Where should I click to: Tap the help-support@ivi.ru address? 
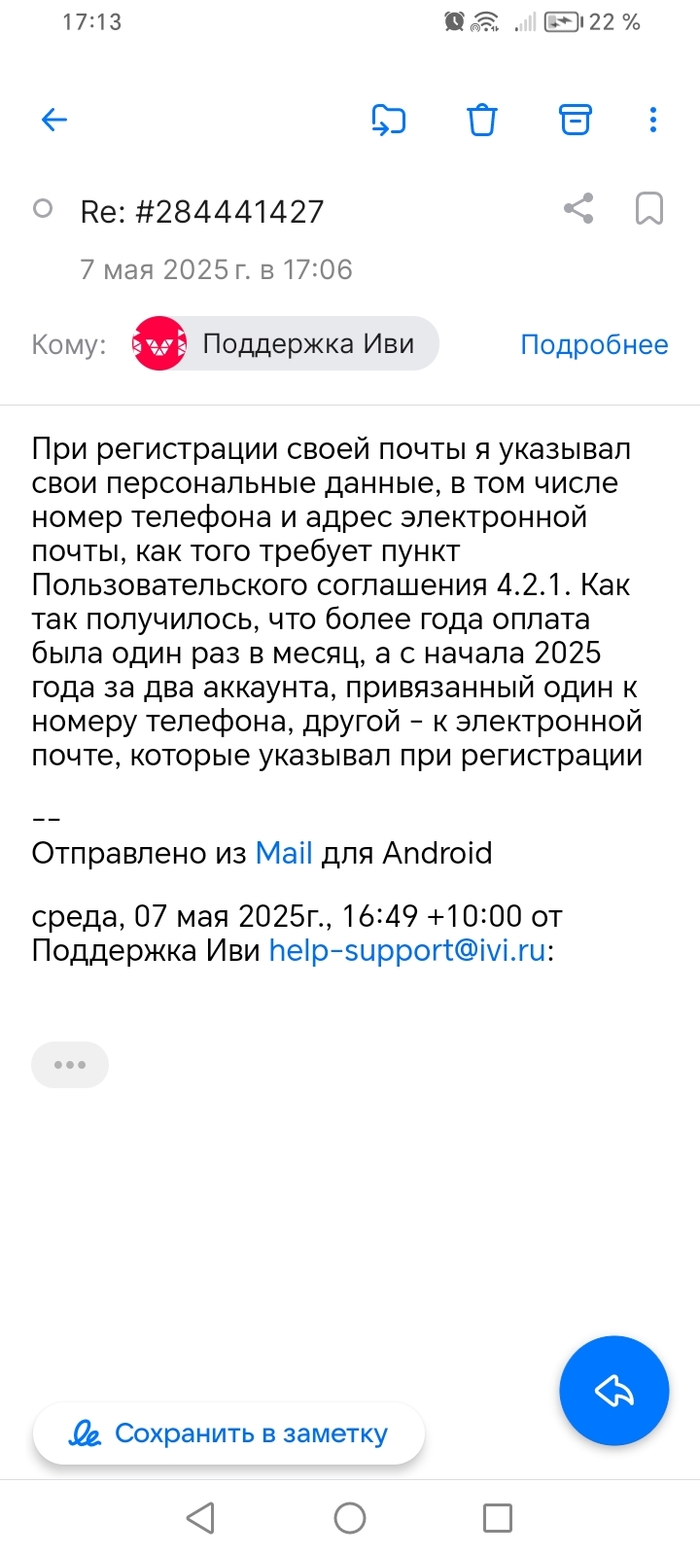click(408, 950)
